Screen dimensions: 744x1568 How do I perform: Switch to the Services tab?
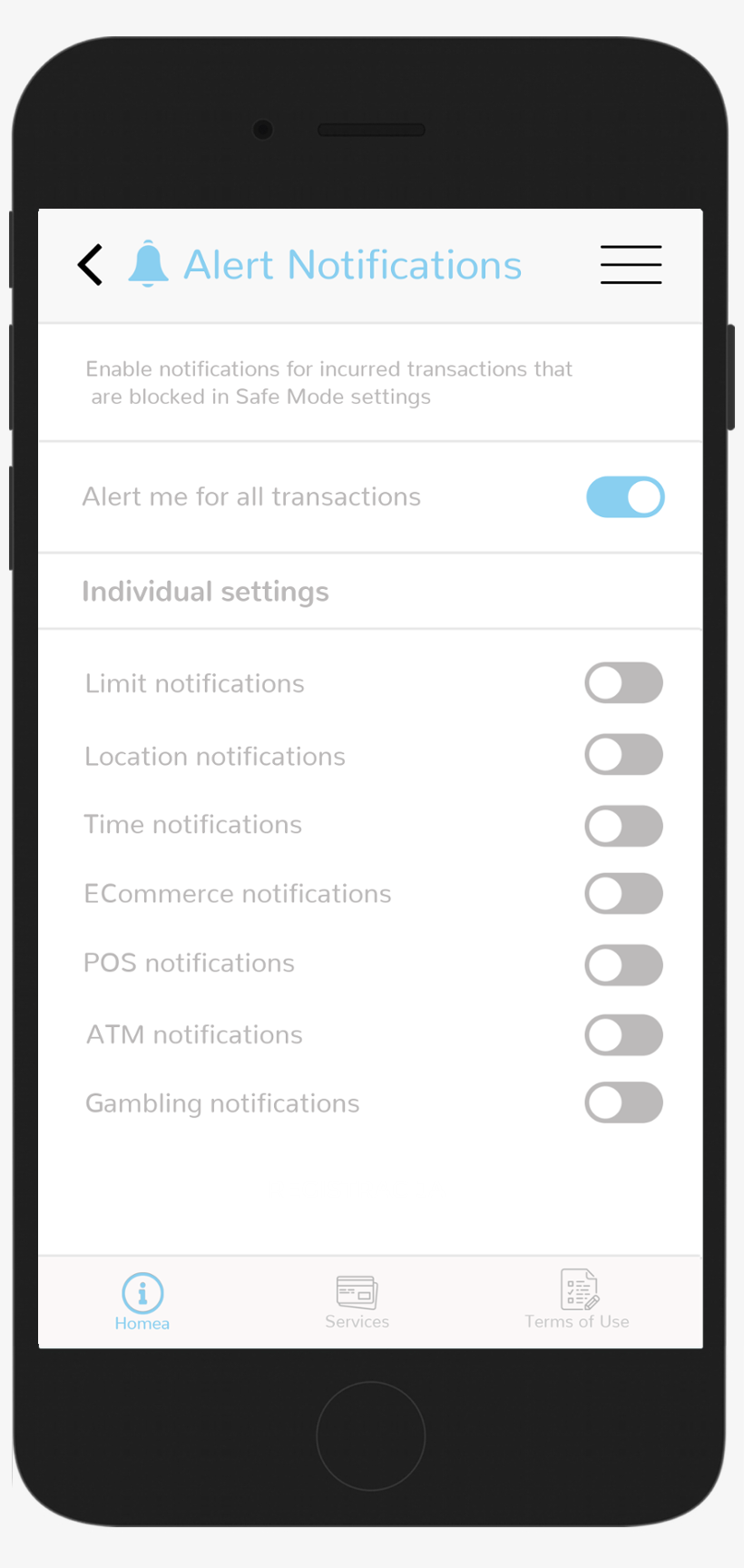pos(357,1301)
